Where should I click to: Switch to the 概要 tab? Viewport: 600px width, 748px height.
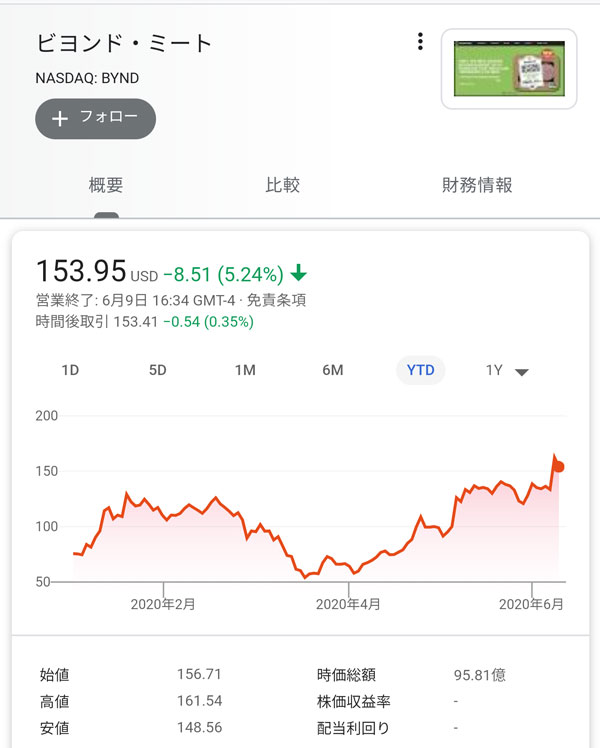pyautogui.click(x=106, y=185)
